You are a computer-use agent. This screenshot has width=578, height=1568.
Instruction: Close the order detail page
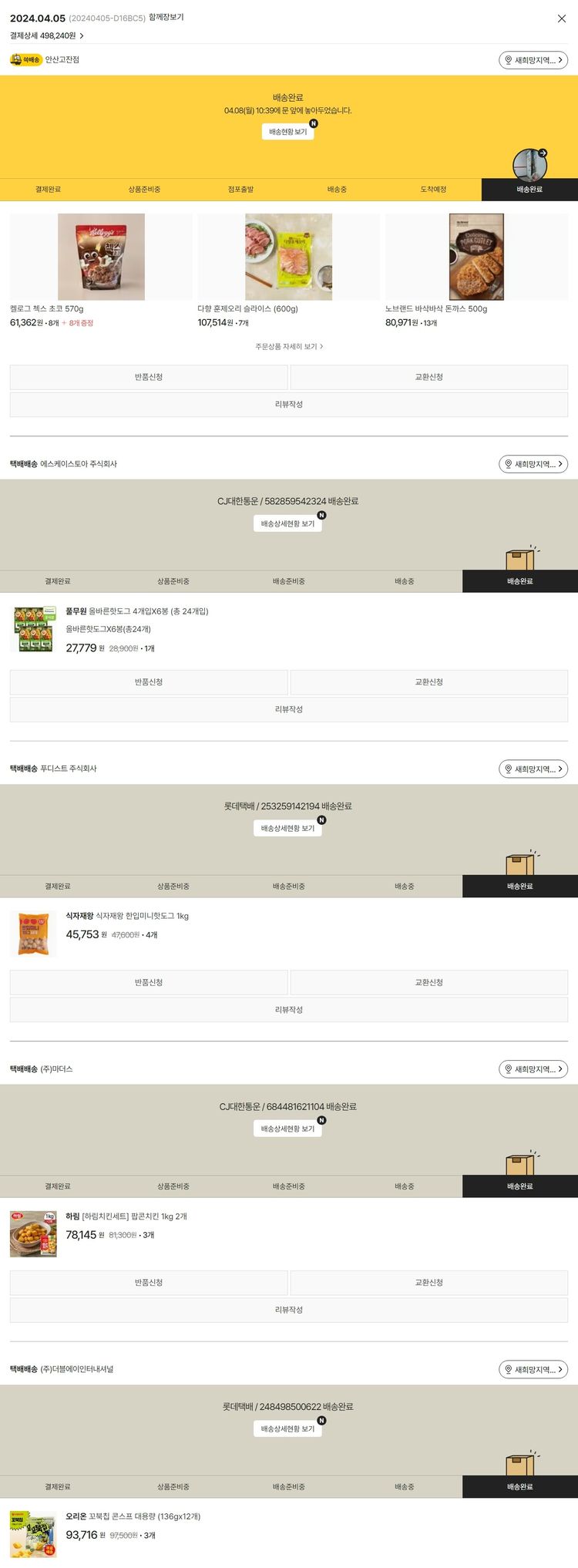561,19
